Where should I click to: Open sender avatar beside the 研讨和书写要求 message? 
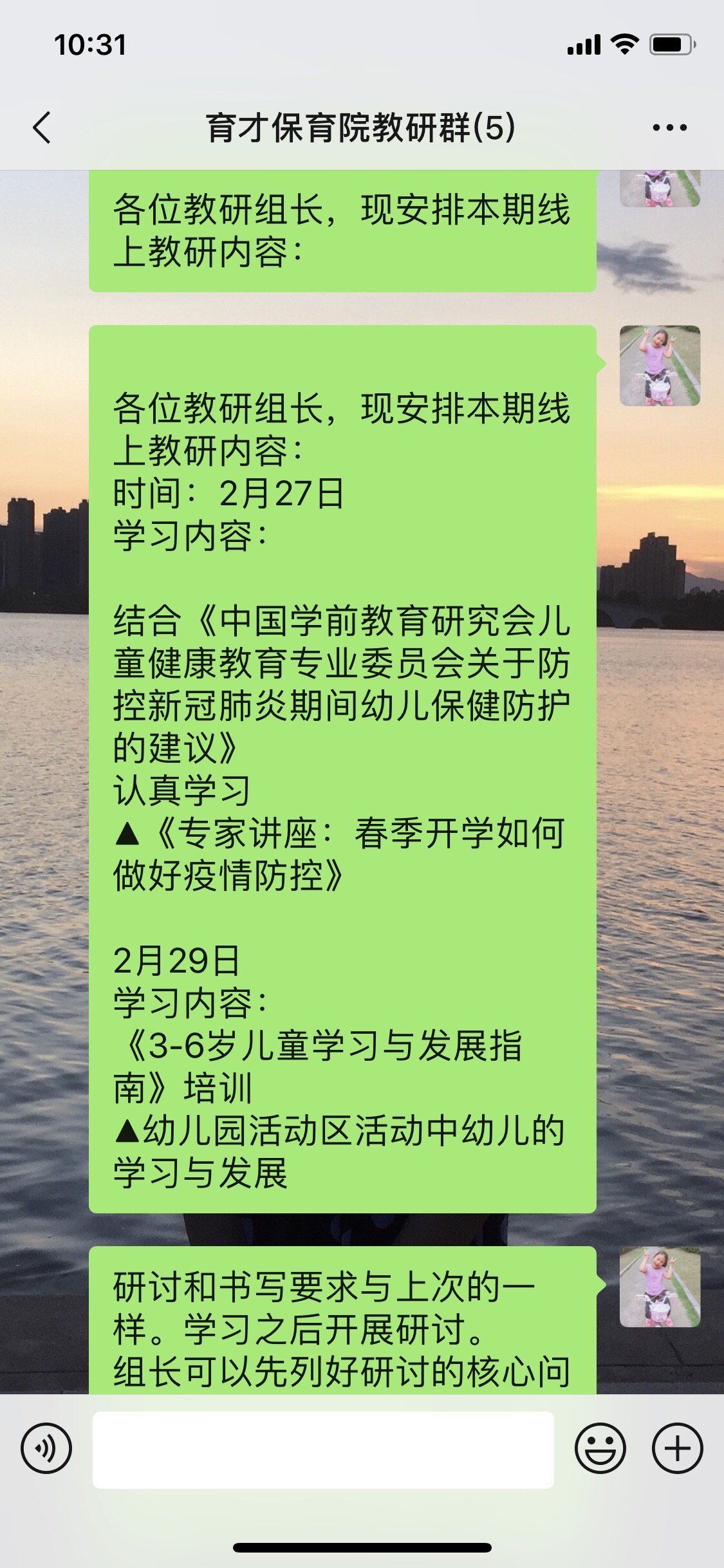[660, 1287]
